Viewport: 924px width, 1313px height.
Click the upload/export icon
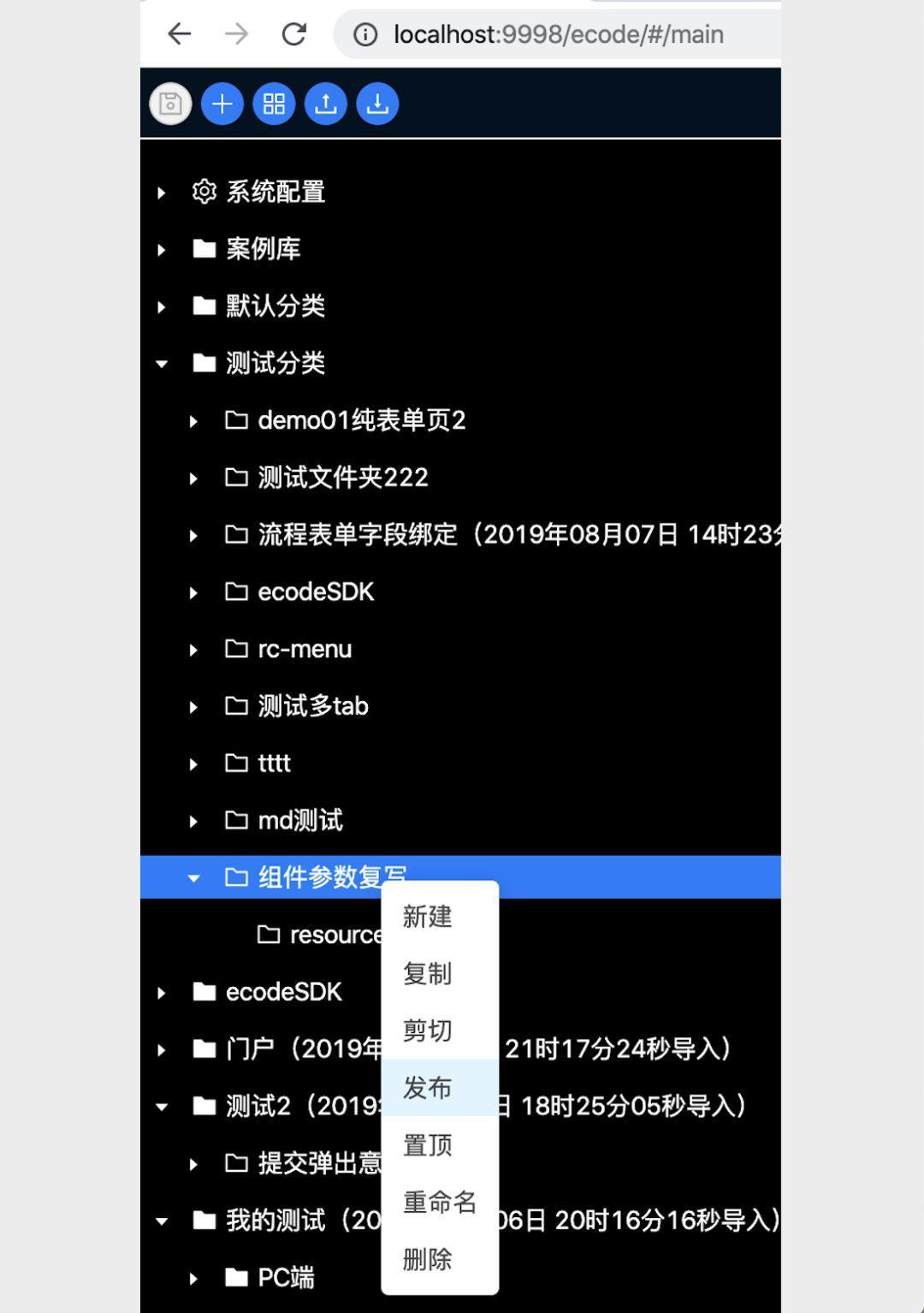[325, 103]
